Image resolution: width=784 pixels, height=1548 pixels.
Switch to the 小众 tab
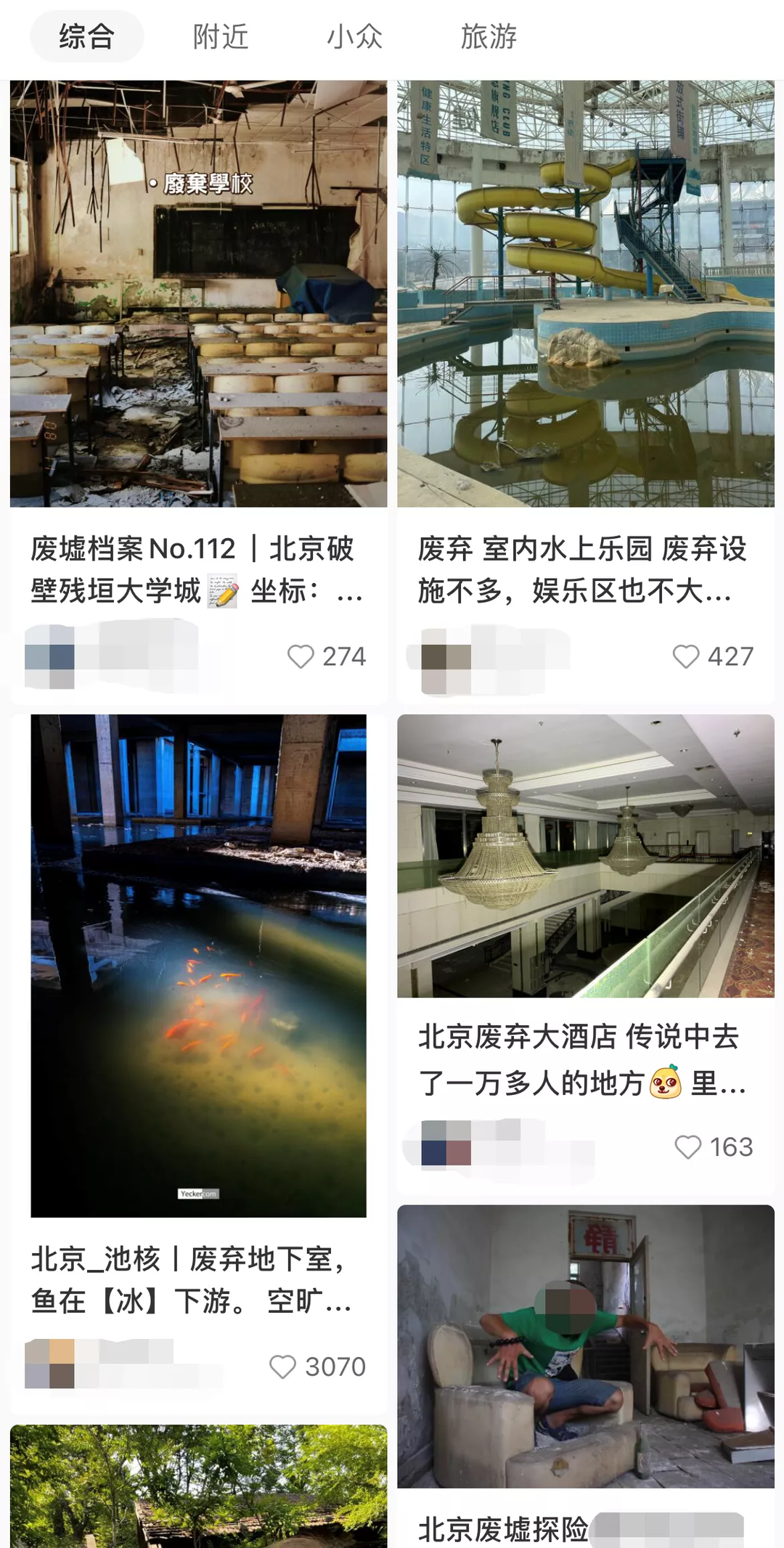click(x=354, y=36)
